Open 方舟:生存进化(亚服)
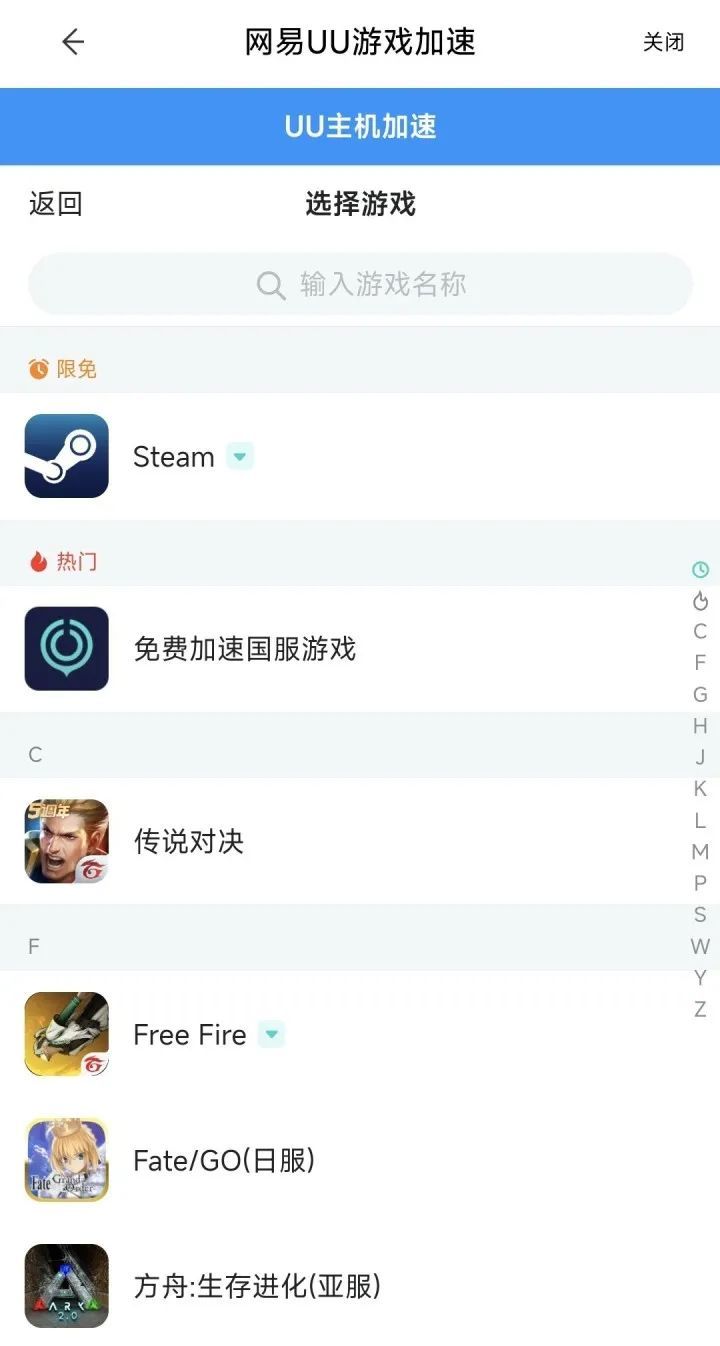 257,1286
